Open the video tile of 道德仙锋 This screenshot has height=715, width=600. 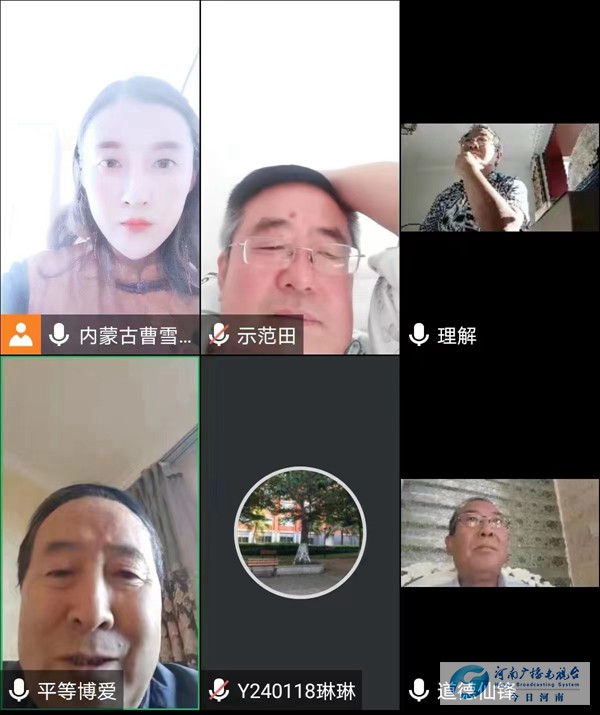pos(500,533)
